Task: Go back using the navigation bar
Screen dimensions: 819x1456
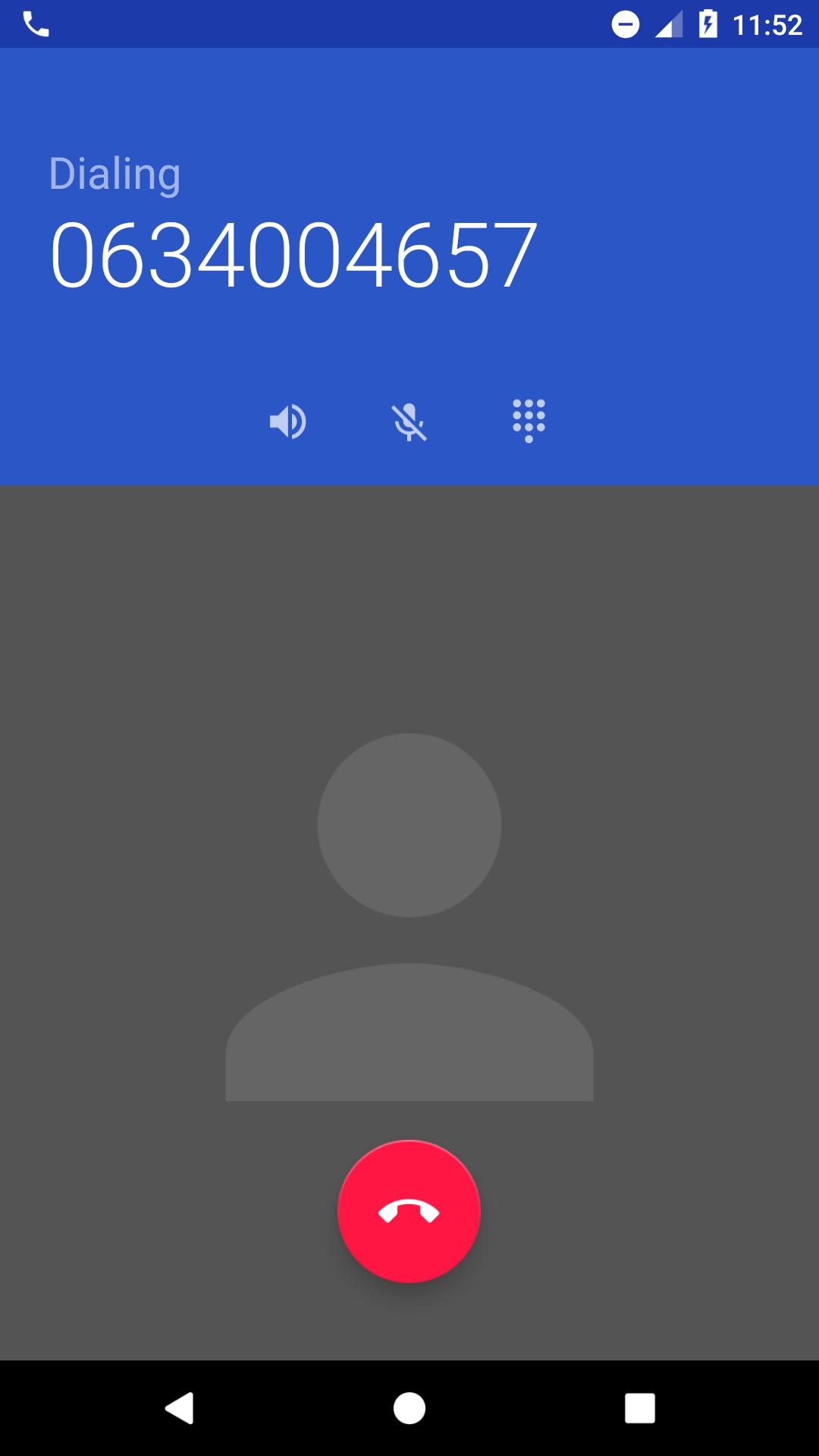Action: (x=180, y=1408)
